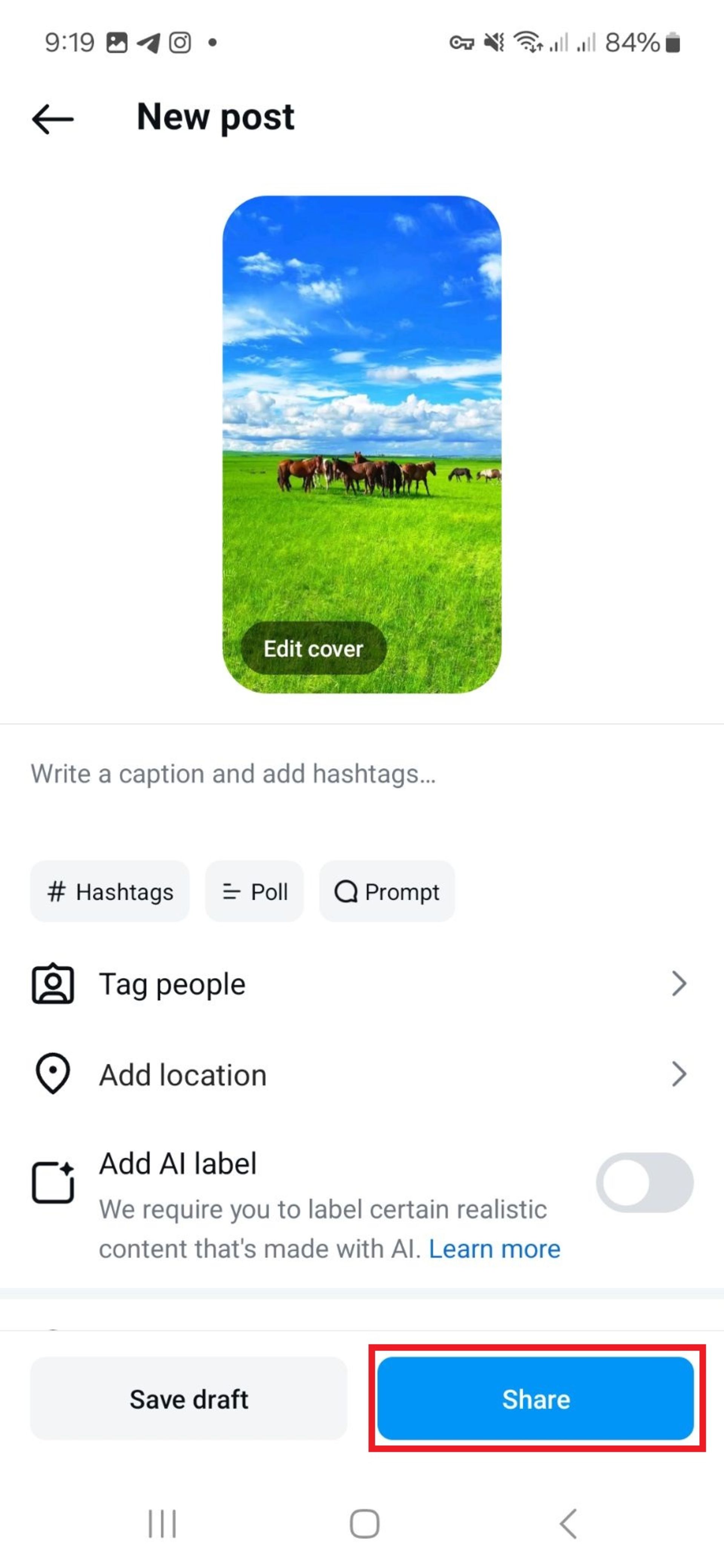Screen dimensions: 724x1568
Task: Open recent apps from navigation bar
Action: click(x=162, y=1524)
